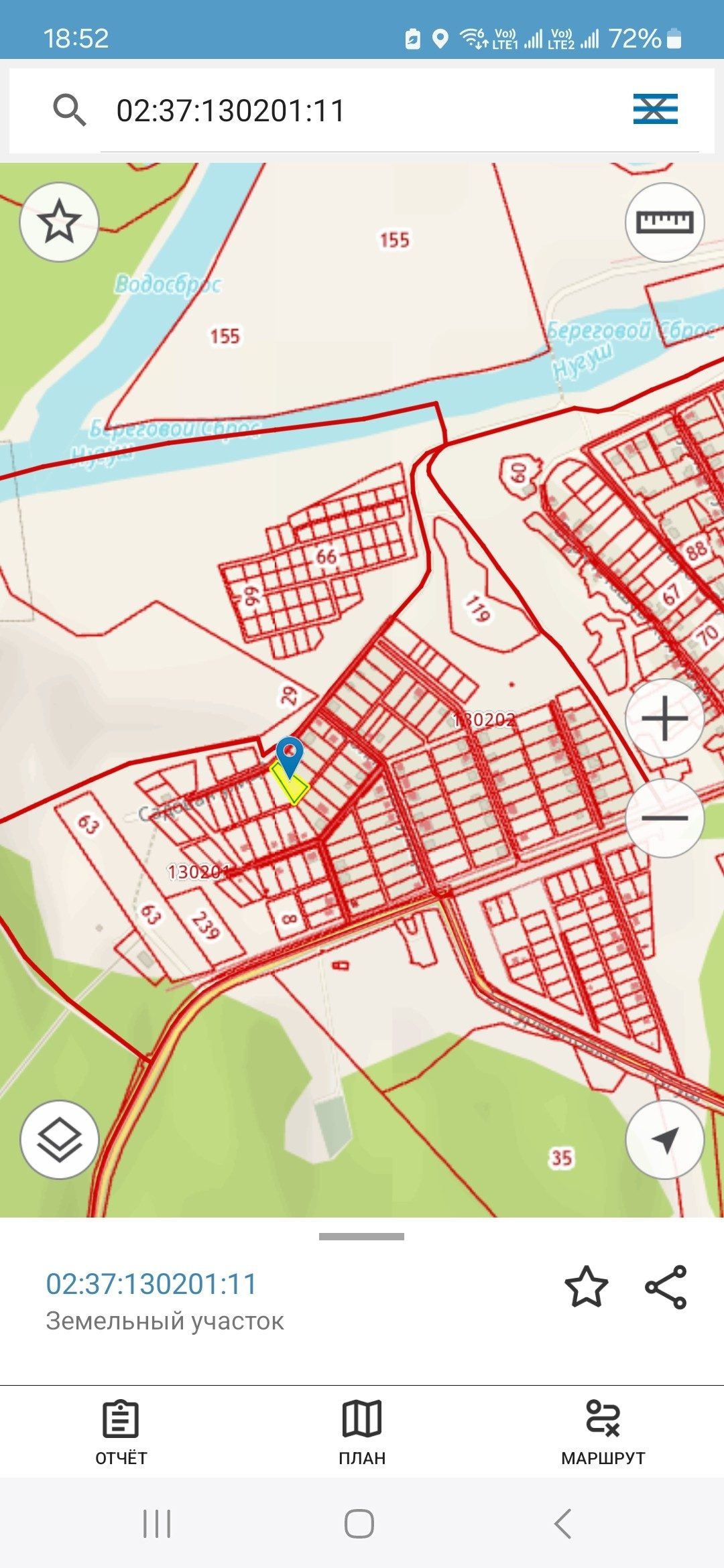Screen dimensions: 724x1568
Task: Open favorites with the star button on the map
Action: (60, 222)
